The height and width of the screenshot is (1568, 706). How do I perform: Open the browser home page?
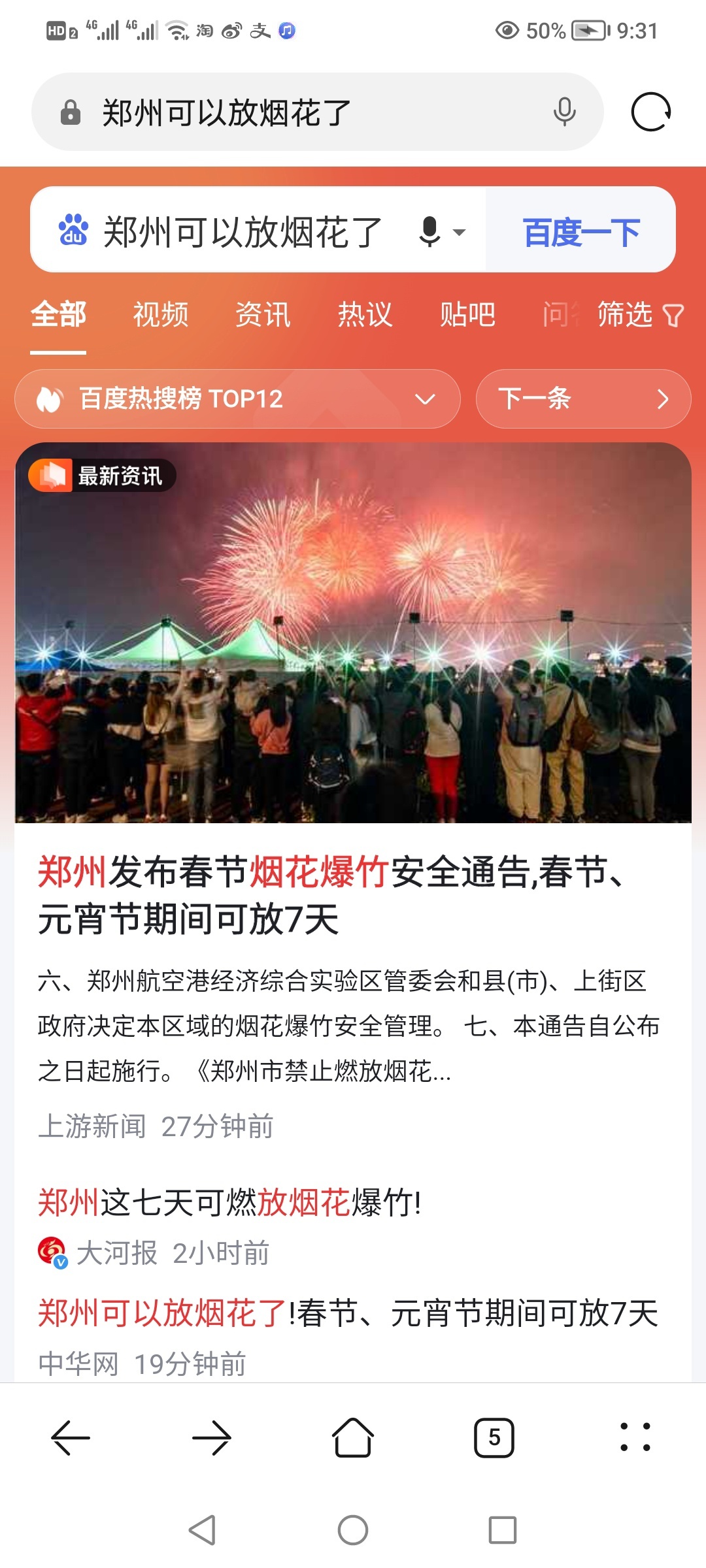pyautogui.click(x=353, y=1437)
